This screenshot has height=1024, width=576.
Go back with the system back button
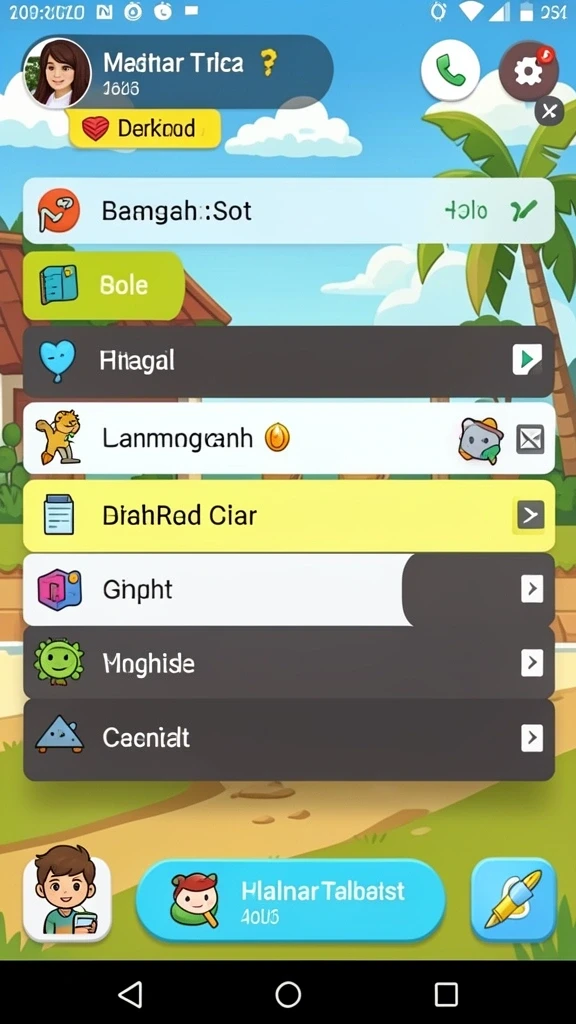(x=130, y=995)
